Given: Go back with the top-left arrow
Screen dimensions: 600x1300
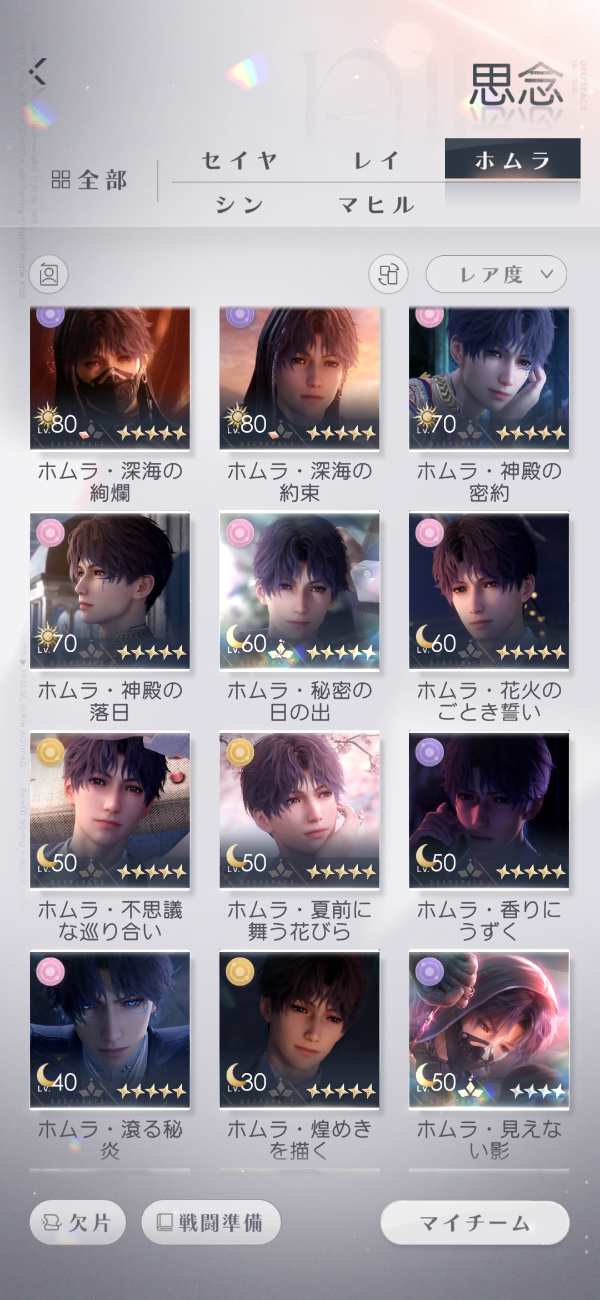Looking at the screenshot, I should pyautogui.click(x=39, y=71).
